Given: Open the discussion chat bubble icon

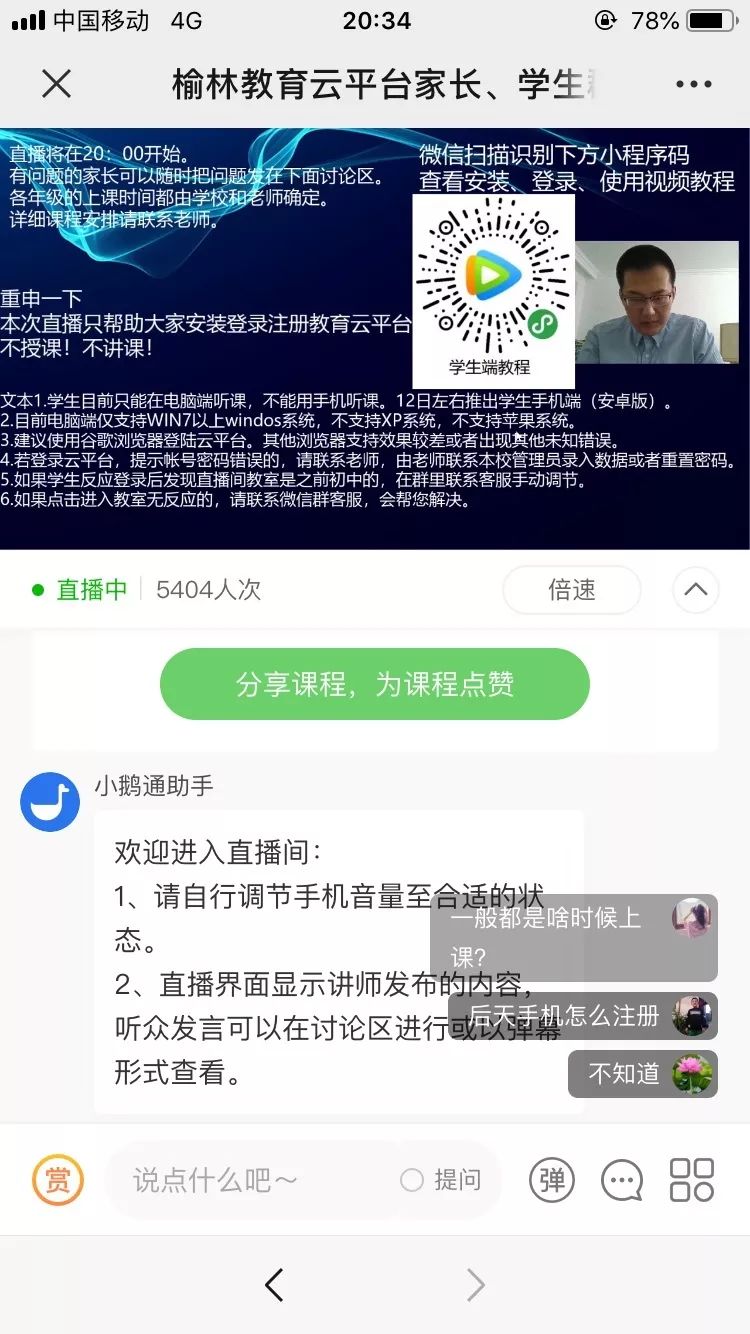Looking at the screenshot, I should (x=622, y=1180).
